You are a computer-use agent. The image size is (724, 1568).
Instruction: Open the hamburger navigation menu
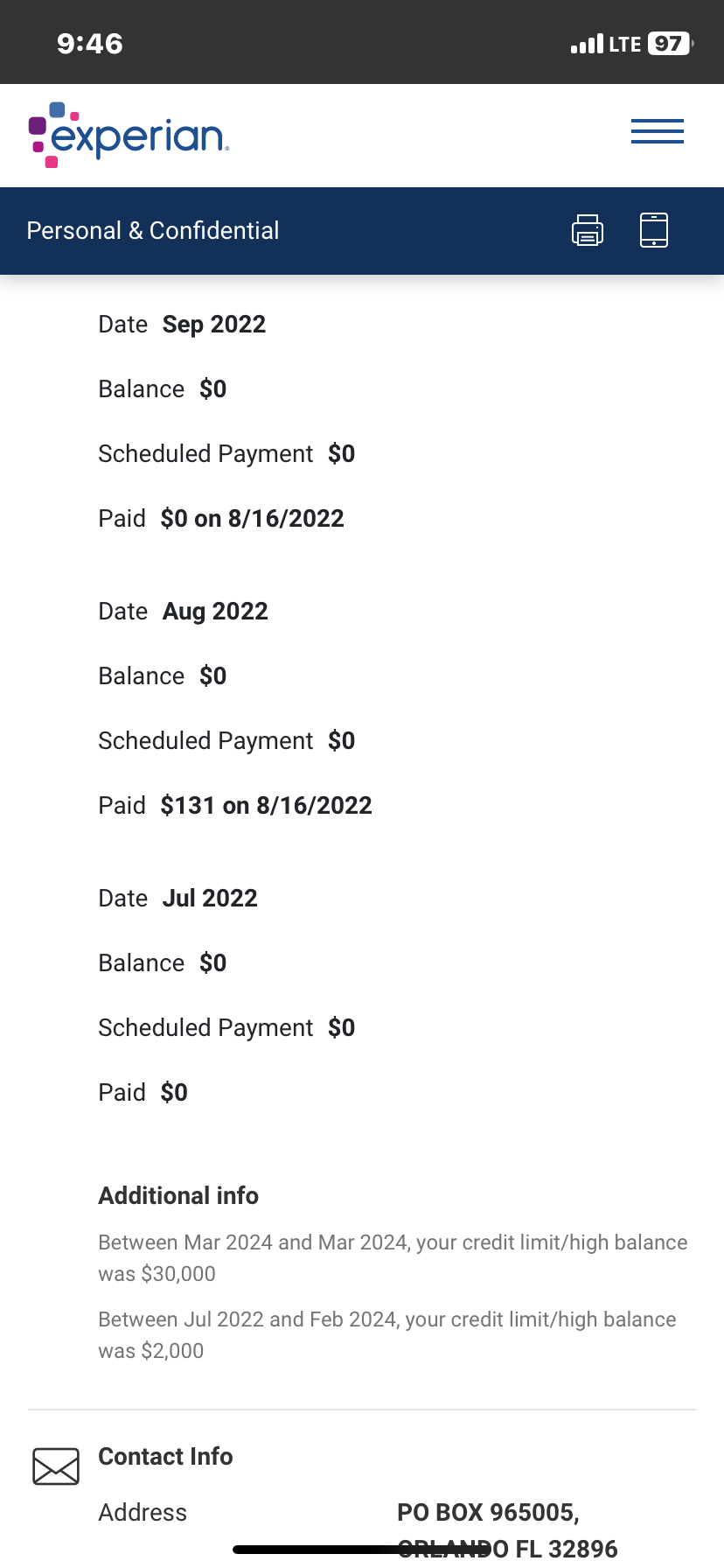coord(657,131)
